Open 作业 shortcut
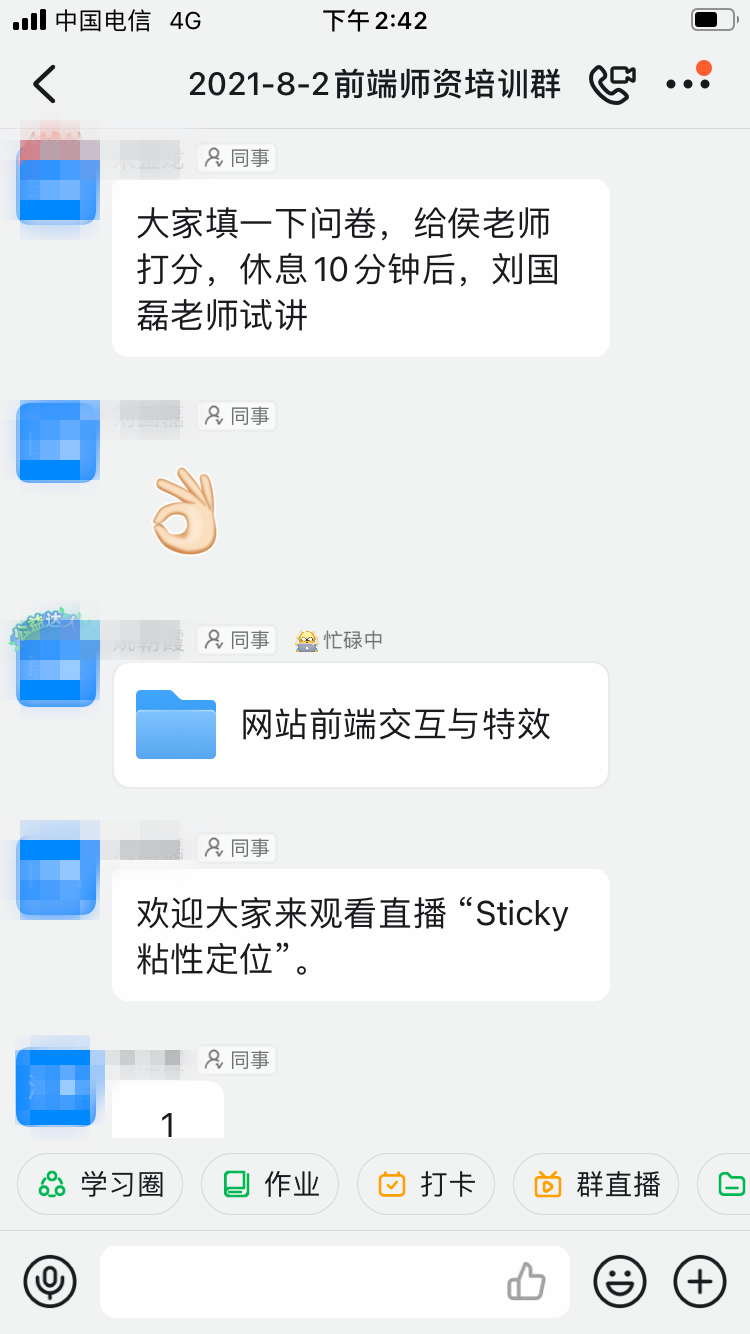750x1334 pixels. (270, 1185)
